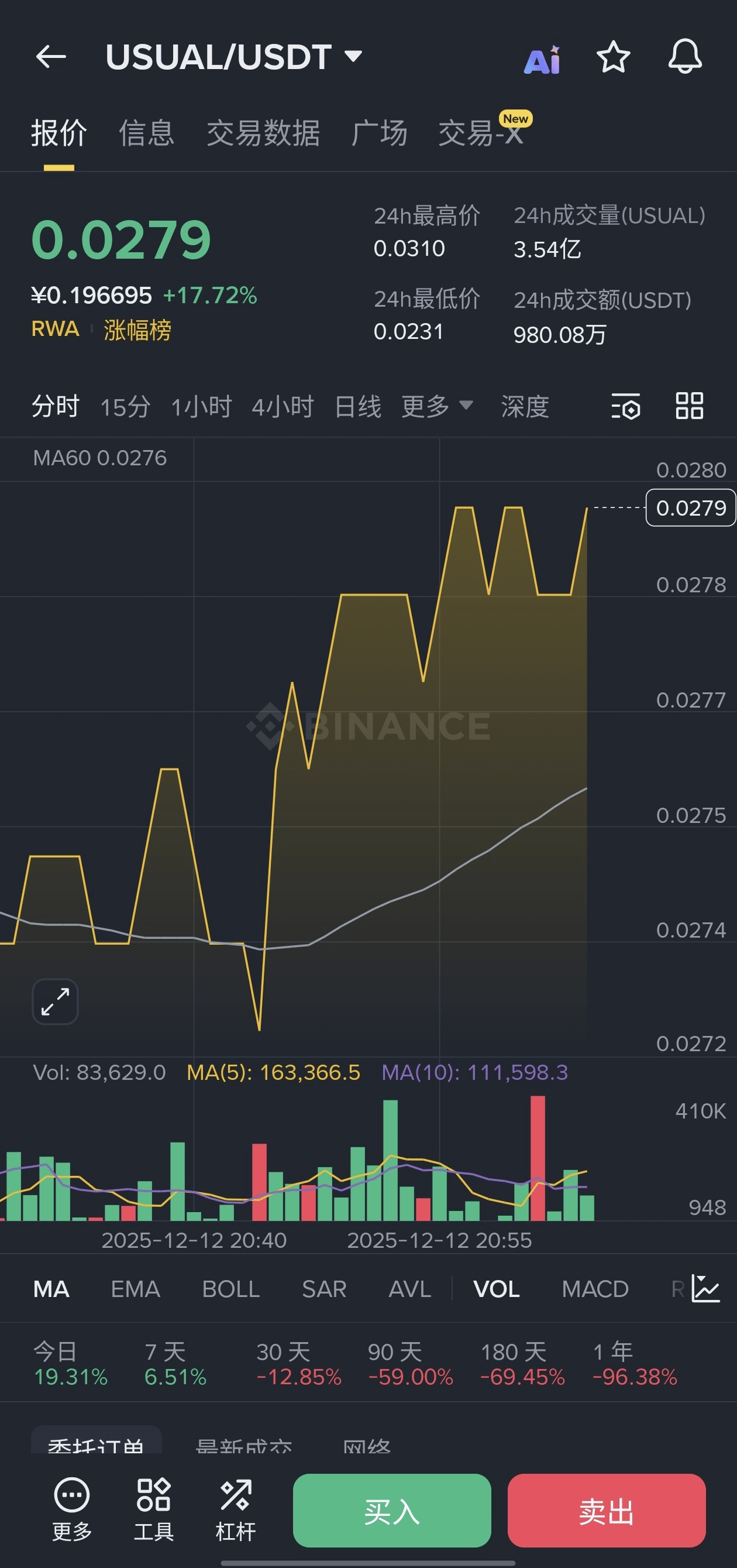737x1568 pixels.
Task: Expand the 更多 interval dropdown
Action: (436, 407)
